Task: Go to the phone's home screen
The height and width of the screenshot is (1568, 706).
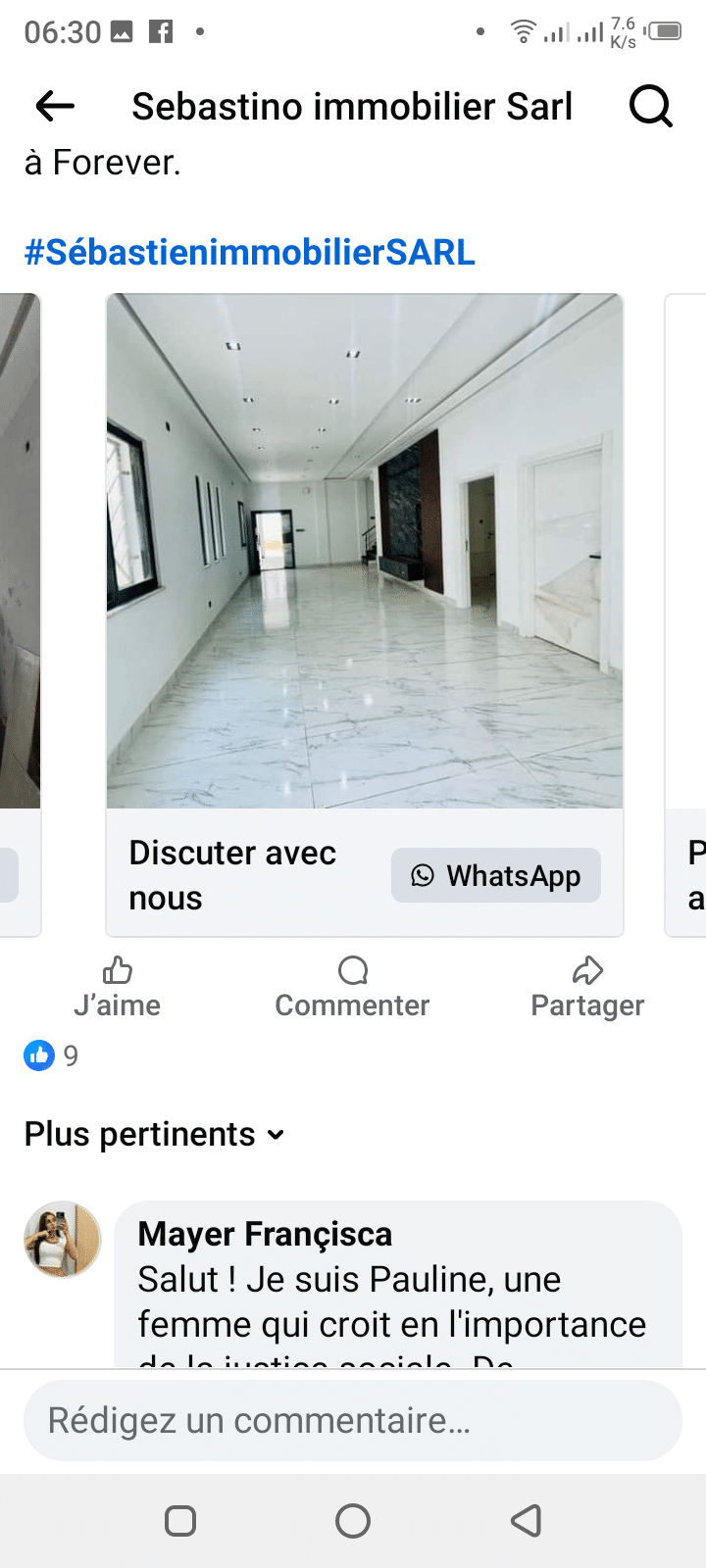Action: 353,1521
